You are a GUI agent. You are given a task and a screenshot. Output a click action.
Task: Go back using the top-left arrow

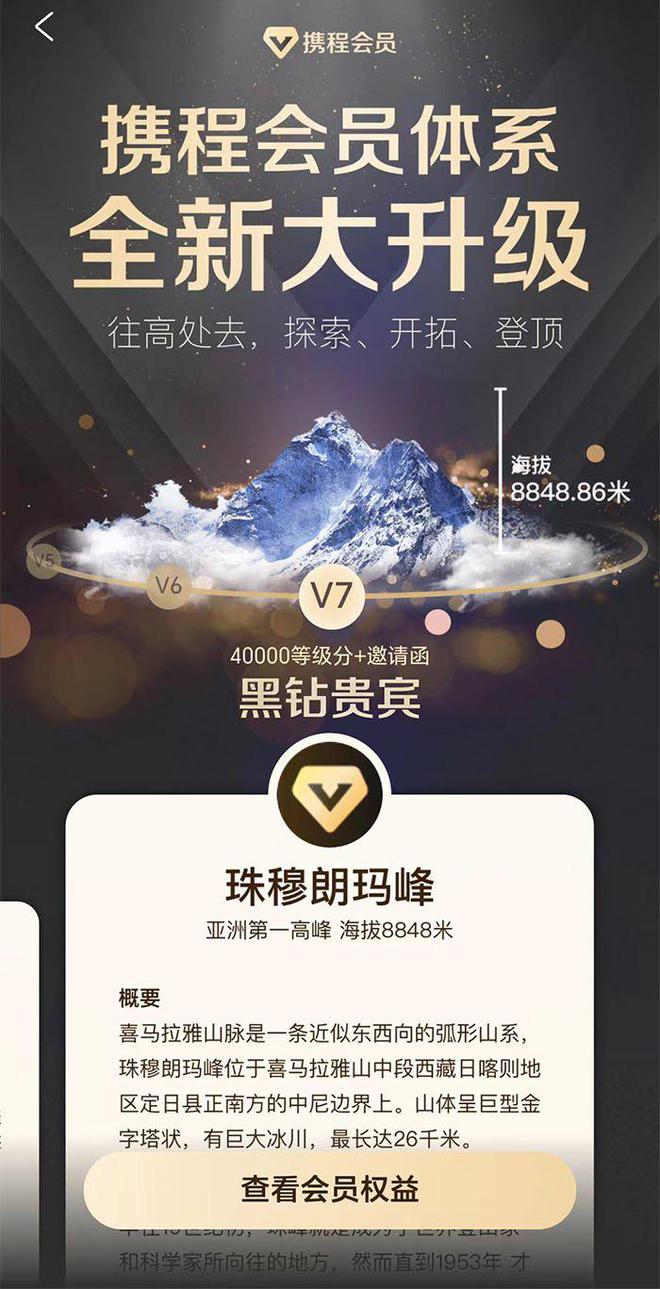coord(44,27)
